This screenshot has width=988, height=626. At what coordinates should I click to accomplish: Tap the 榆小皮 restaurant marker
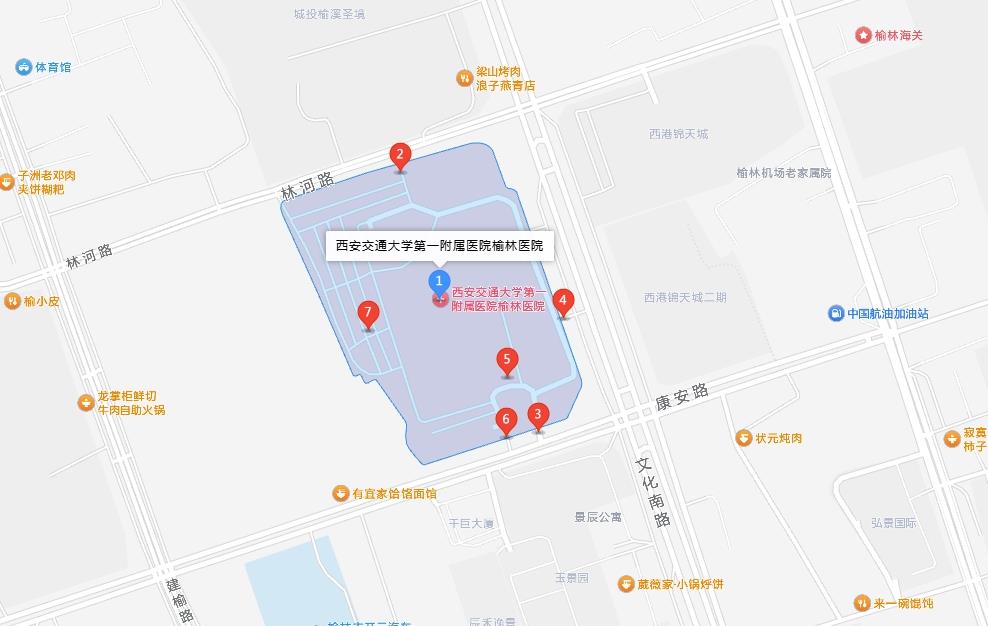[x=13, y=301]
